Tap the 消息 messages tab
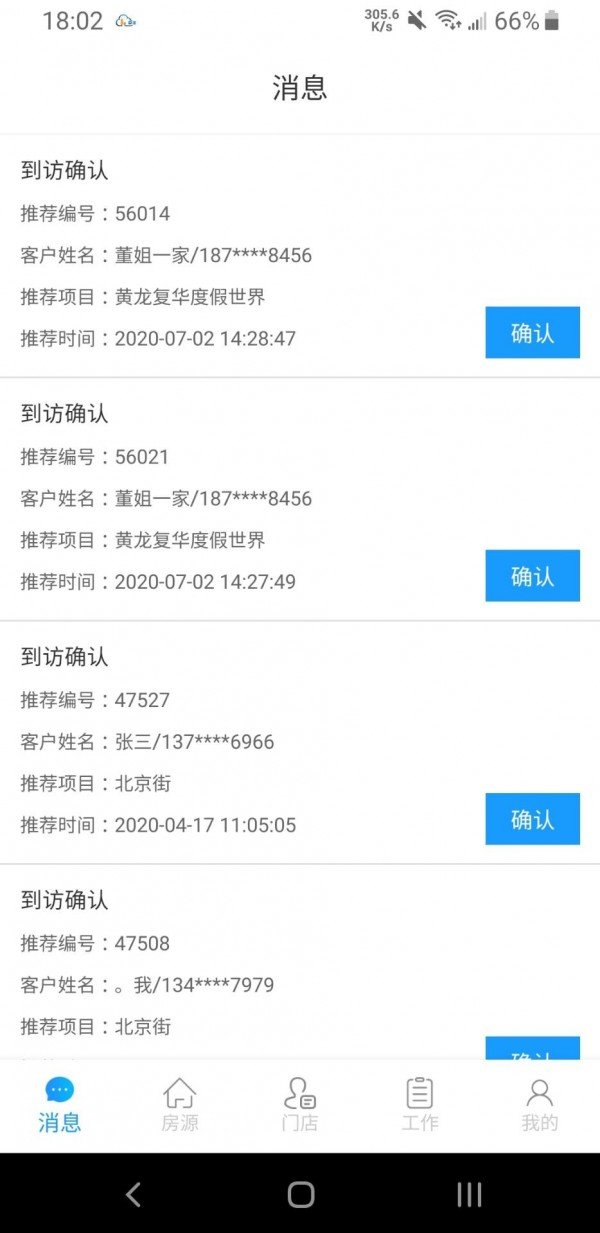Viewport: 600px width, 1233px height. [x=60, y=1104]
